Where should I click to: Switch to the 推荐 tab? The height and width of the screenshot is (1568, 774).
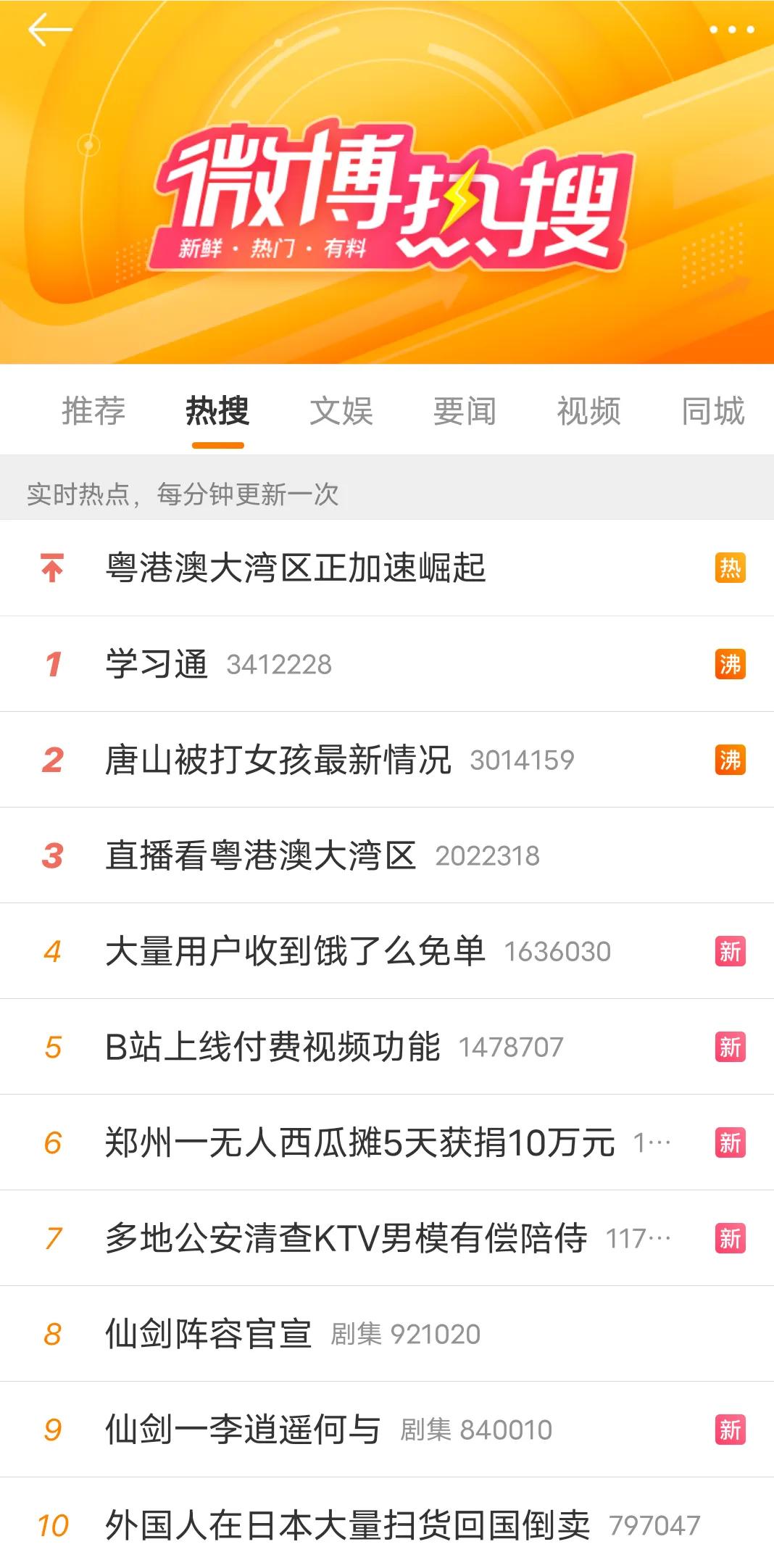pos(94,412)
